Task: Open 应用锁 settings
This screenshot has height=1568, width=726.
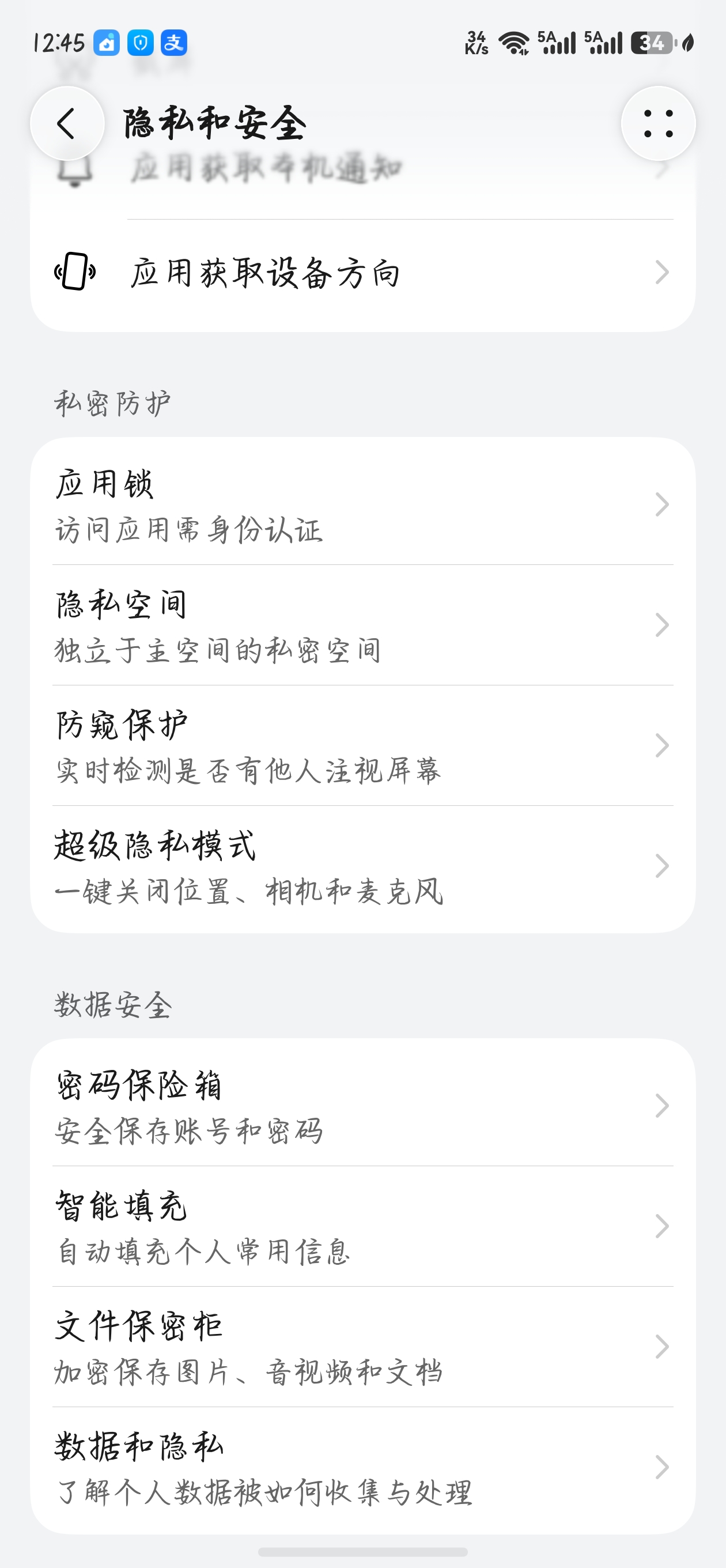Action: click(362, 504)
